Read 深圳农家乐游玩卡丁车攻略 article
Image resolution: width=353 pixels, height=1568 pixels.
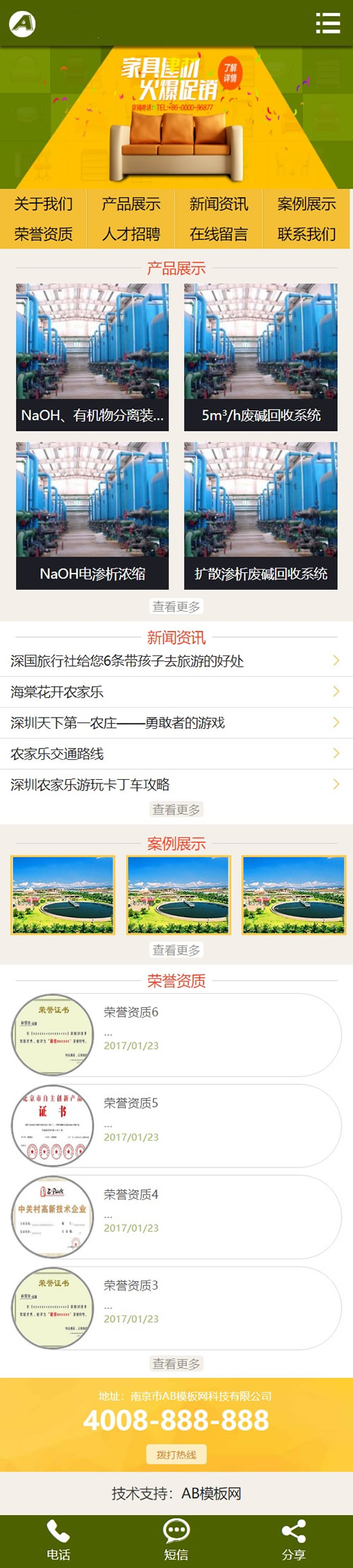click(176, 785)
